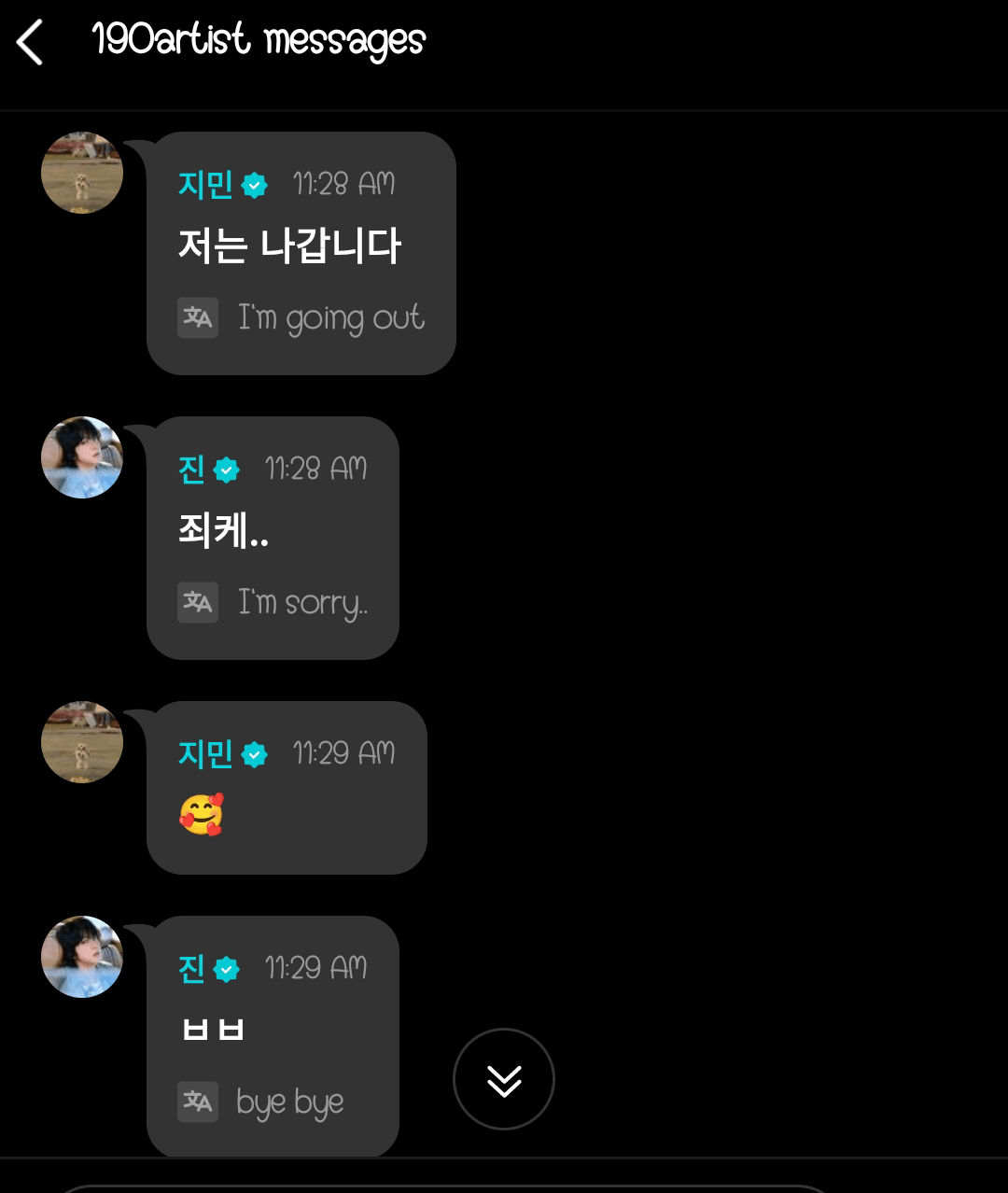This screenshot has width=1008, height=1193.
Task: Open 진's avatar beside 죄케.. message
Action: click(82, 457)
